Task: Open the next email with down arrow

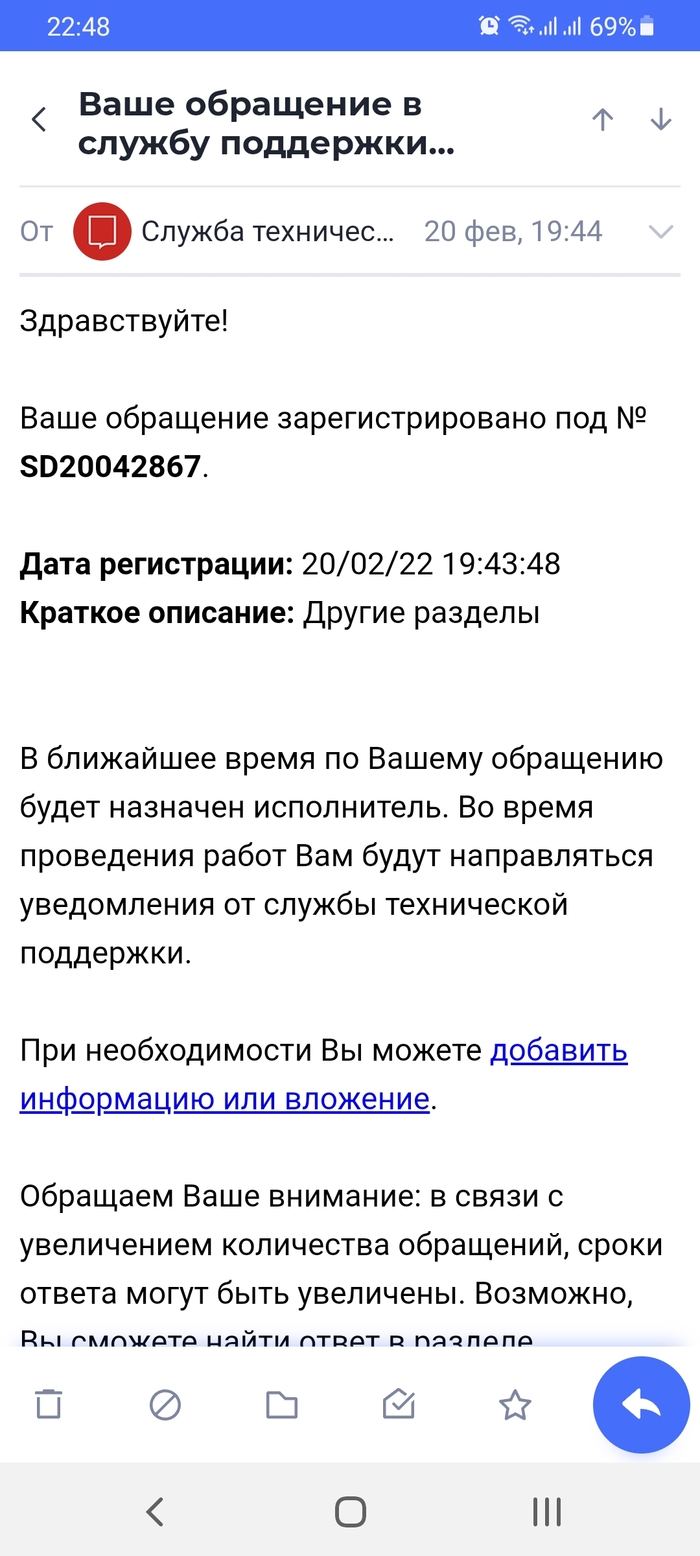Action: pos(661,120)
